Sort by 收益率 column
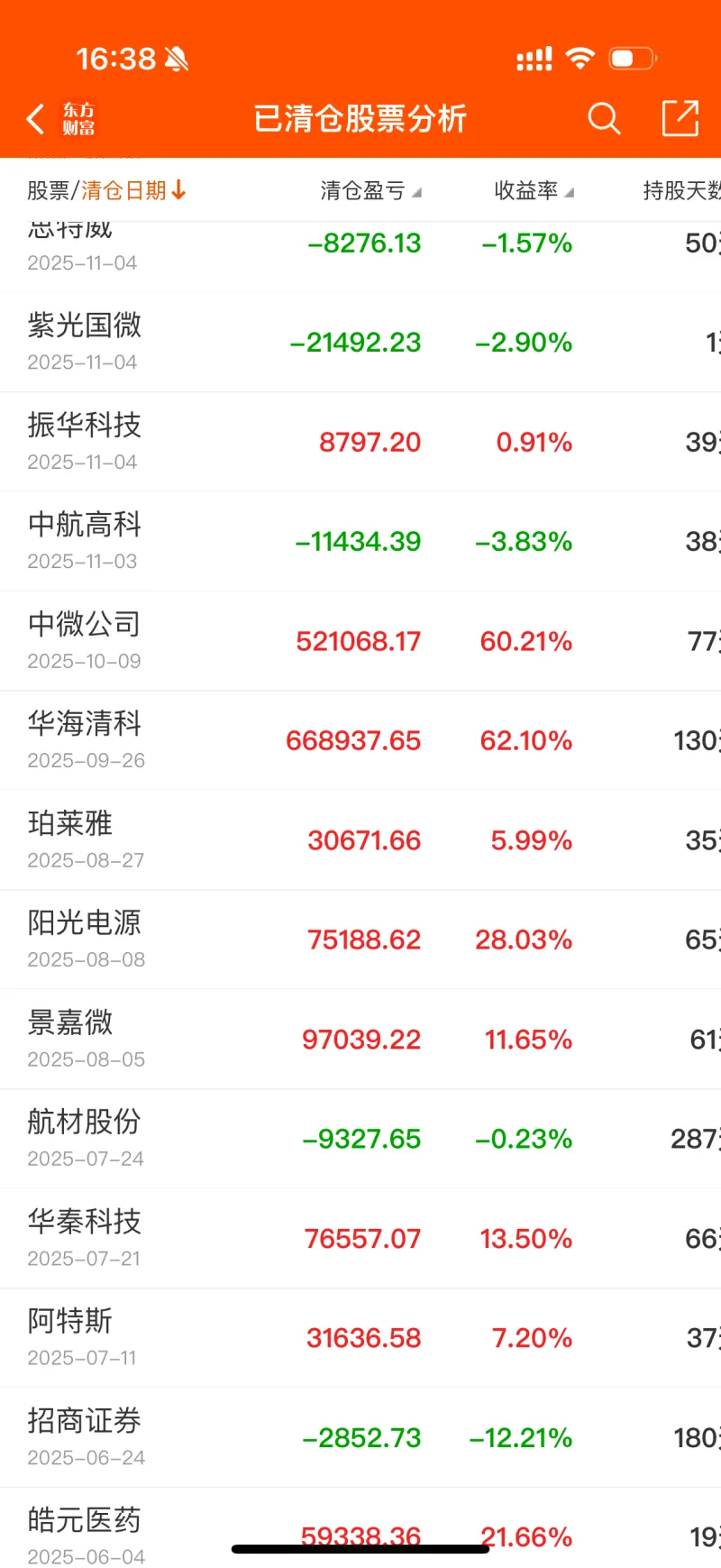Viewport: 721px width, 1568px height. click(533, 190)
